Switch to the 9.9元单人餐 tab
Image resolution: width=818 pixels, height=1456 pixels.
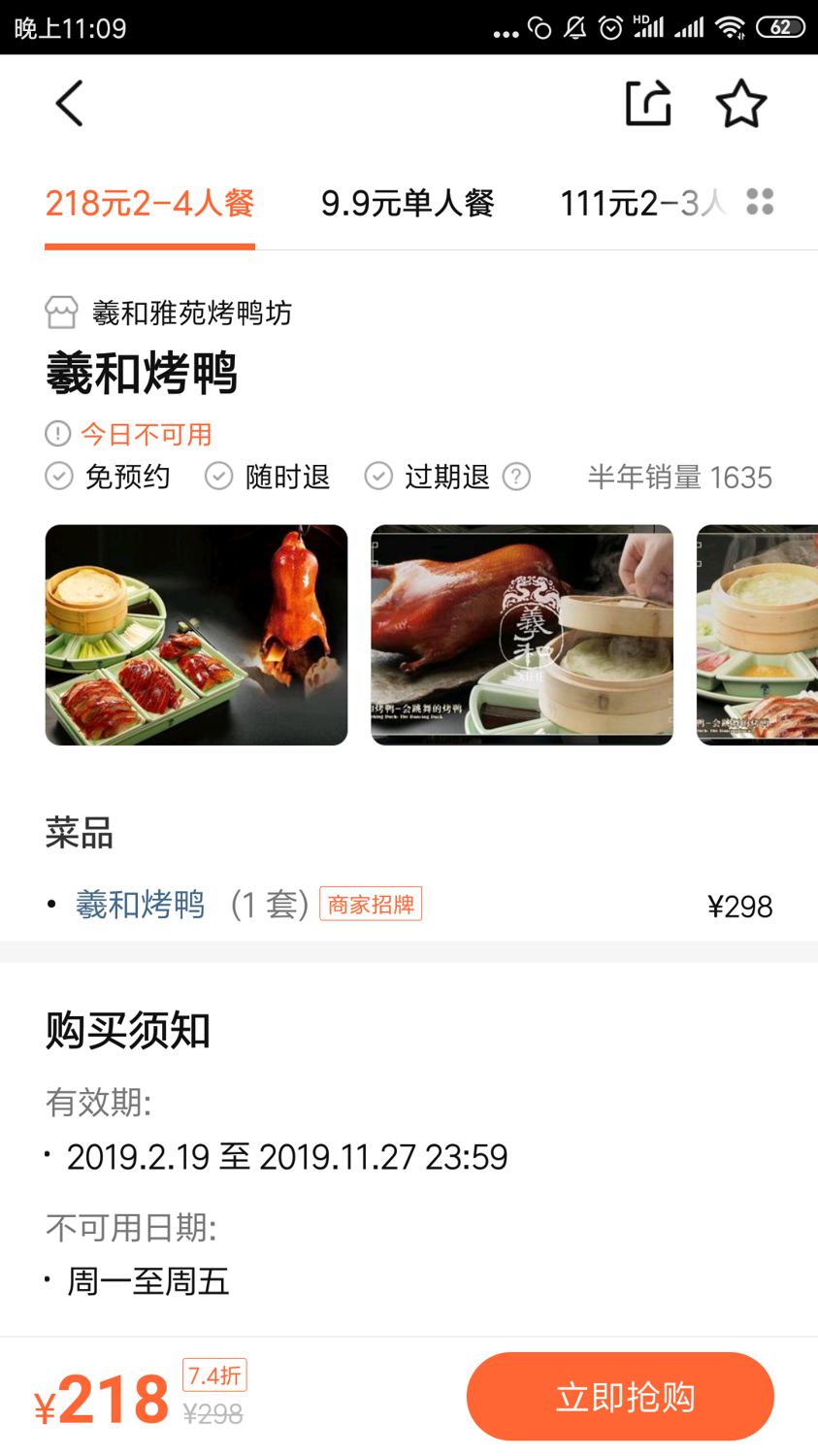[409, 204]
